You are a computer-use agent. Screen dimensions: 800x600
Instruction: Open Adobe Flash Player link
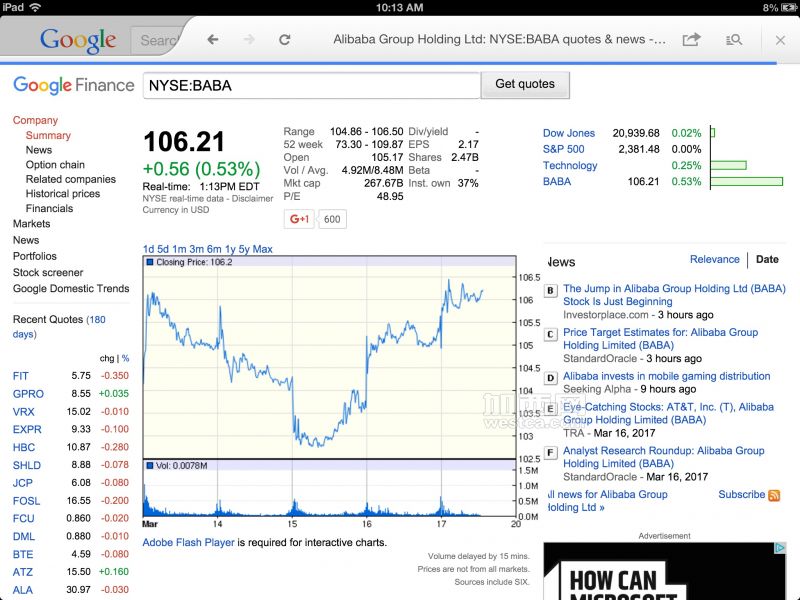188,542
